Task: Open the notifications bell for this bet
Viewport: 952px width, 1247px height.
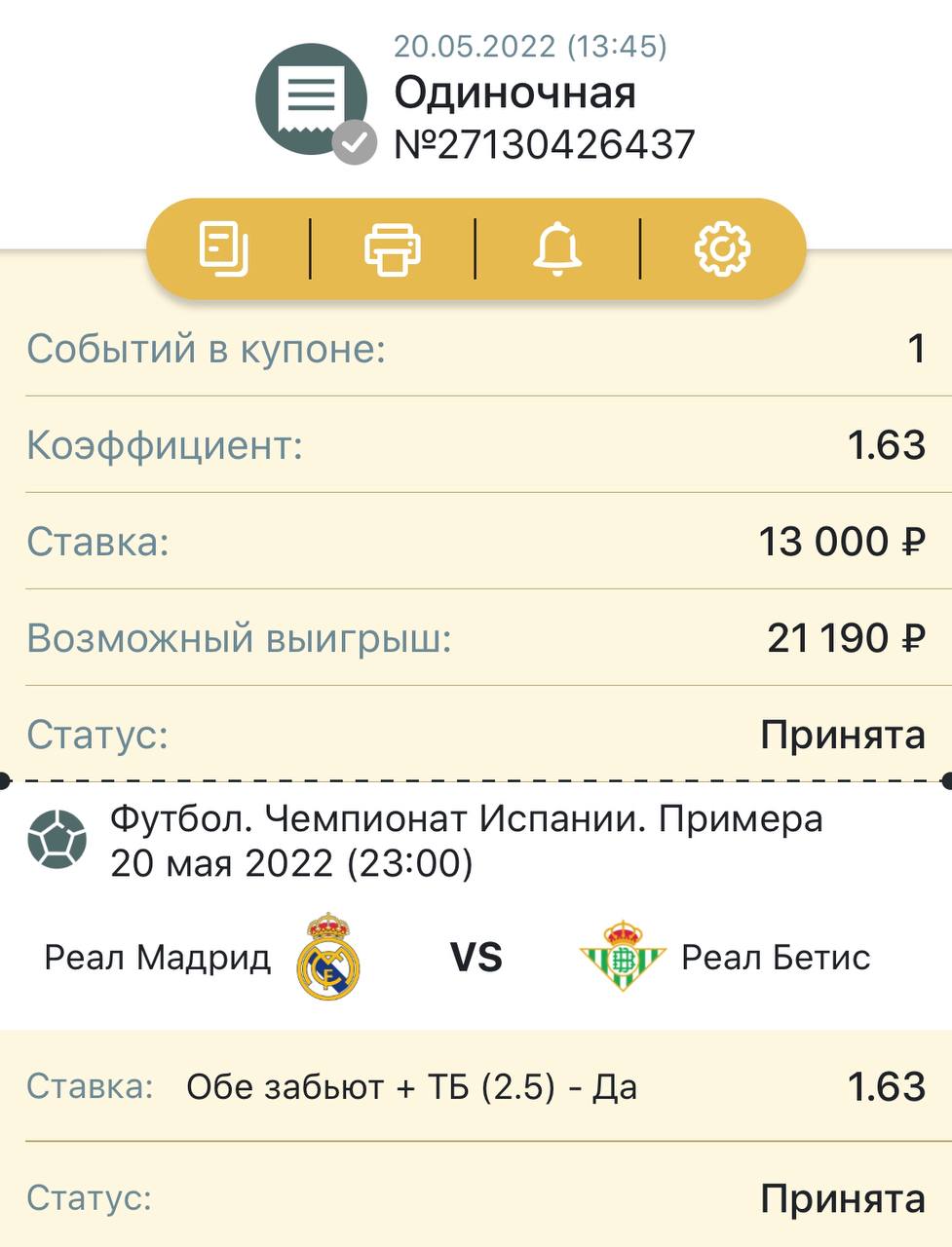Action: tap(557, 248)
